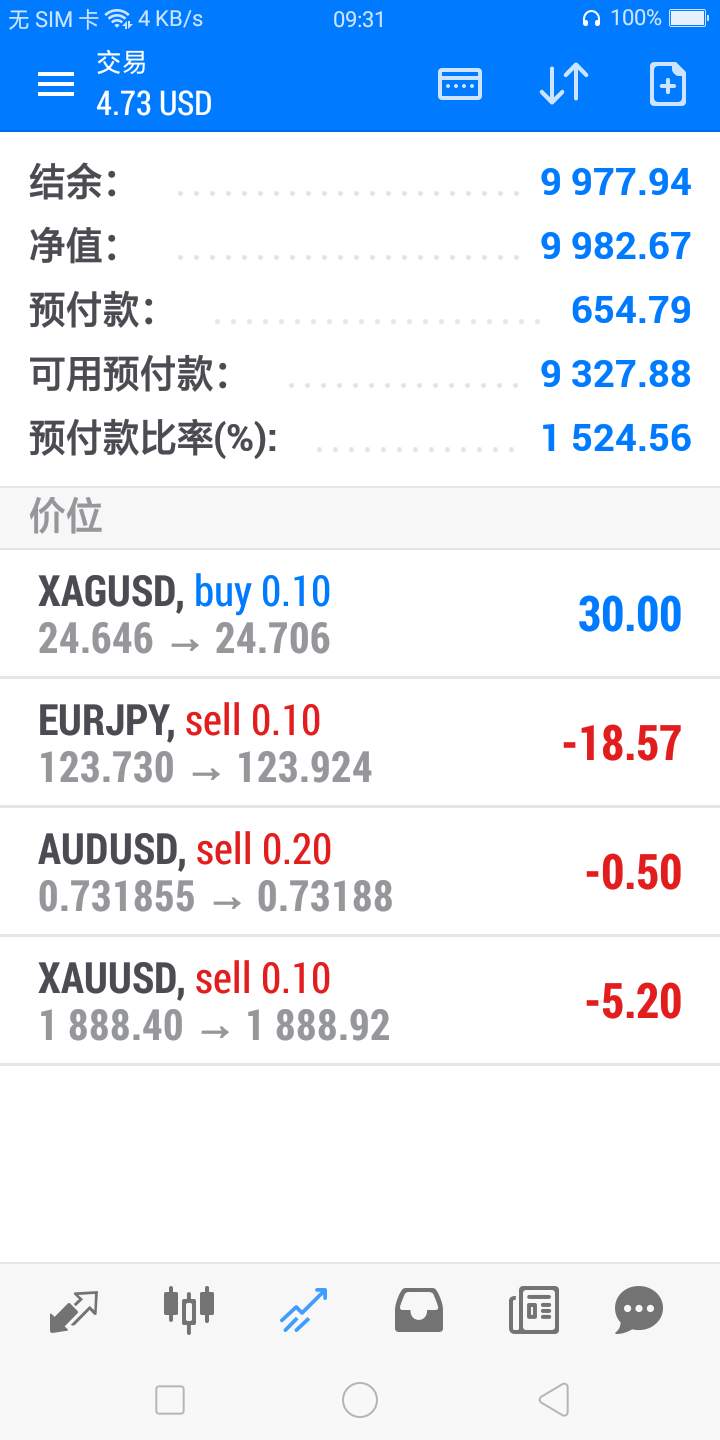Image resolution: width=720 pixels, height=1440 pixels.
Task: Open the deposit card icon
Action: 460,84
